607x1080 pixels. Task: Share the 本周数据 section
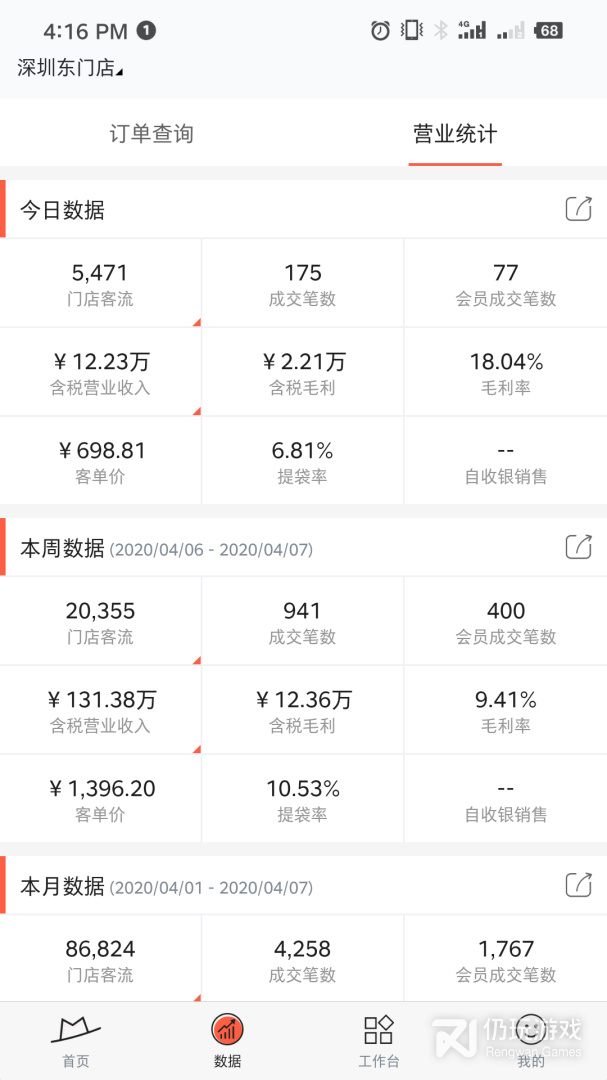coord(578,547)
